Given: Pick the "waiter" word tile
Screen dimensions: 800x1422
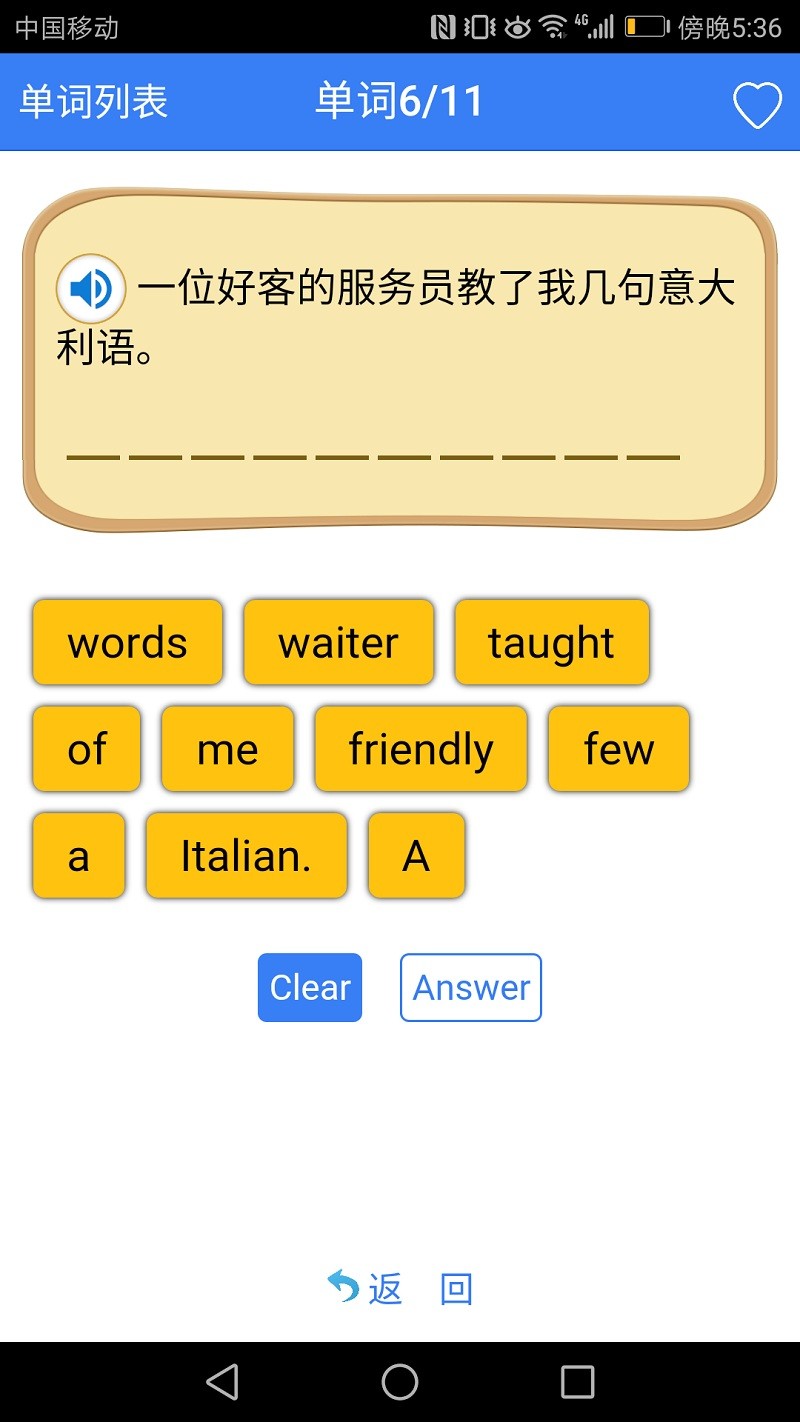Looking at the screenshot, I should (x=338, y=642).
